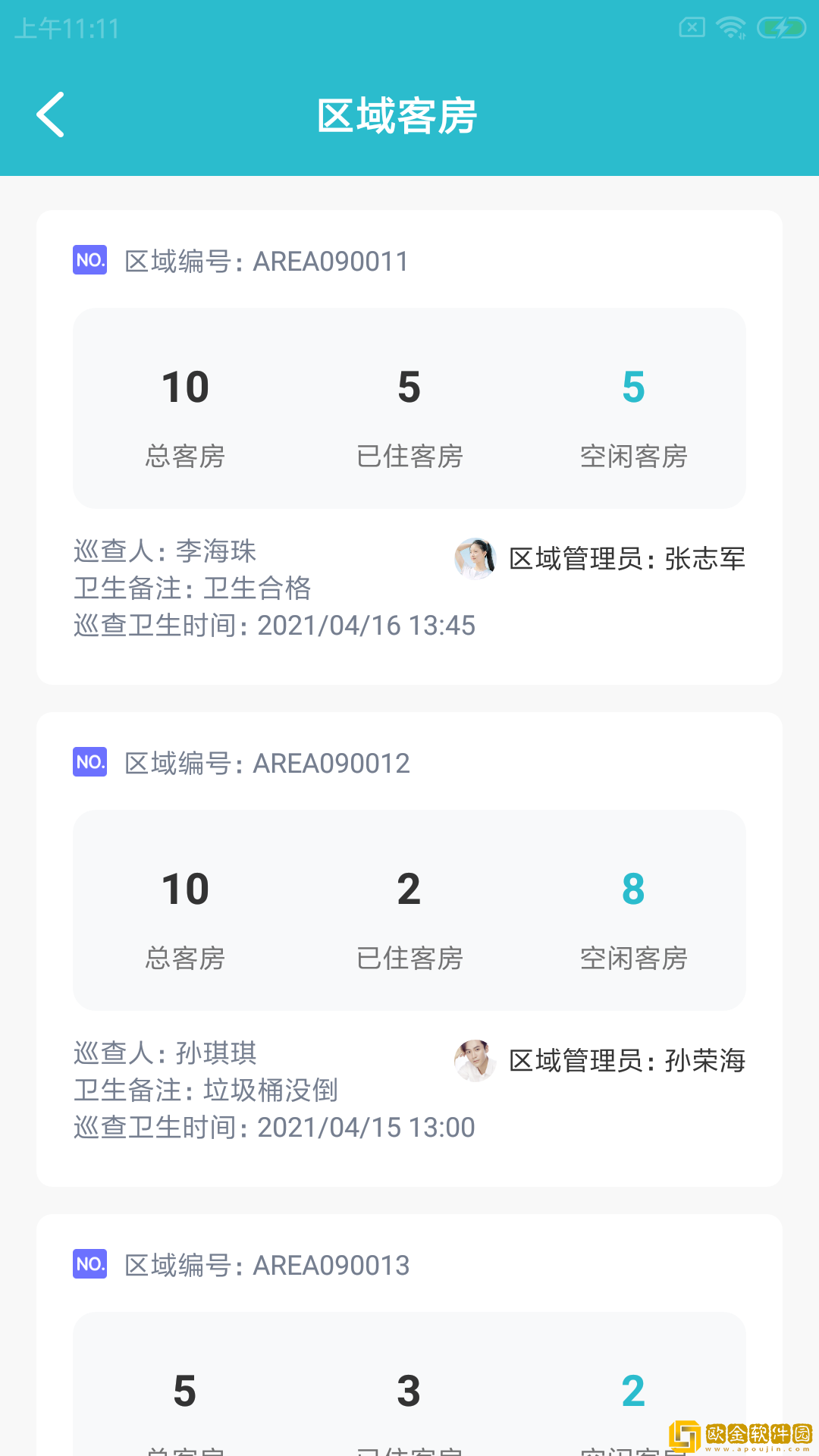Click the 区域客房 title

click(x=399, y=115)
